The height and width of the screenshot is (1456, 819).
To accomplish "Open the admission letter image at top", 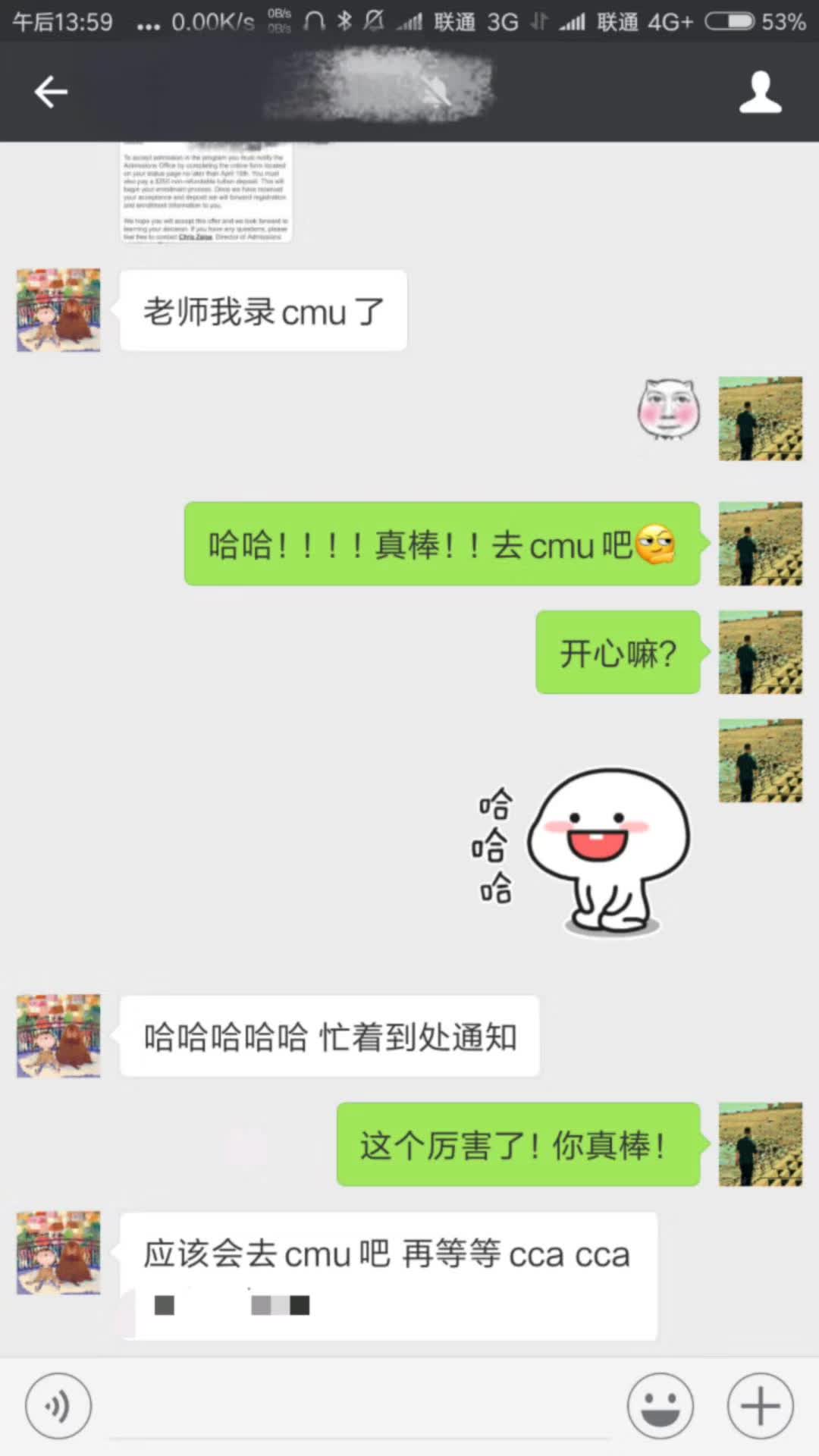I will [206, 194].
